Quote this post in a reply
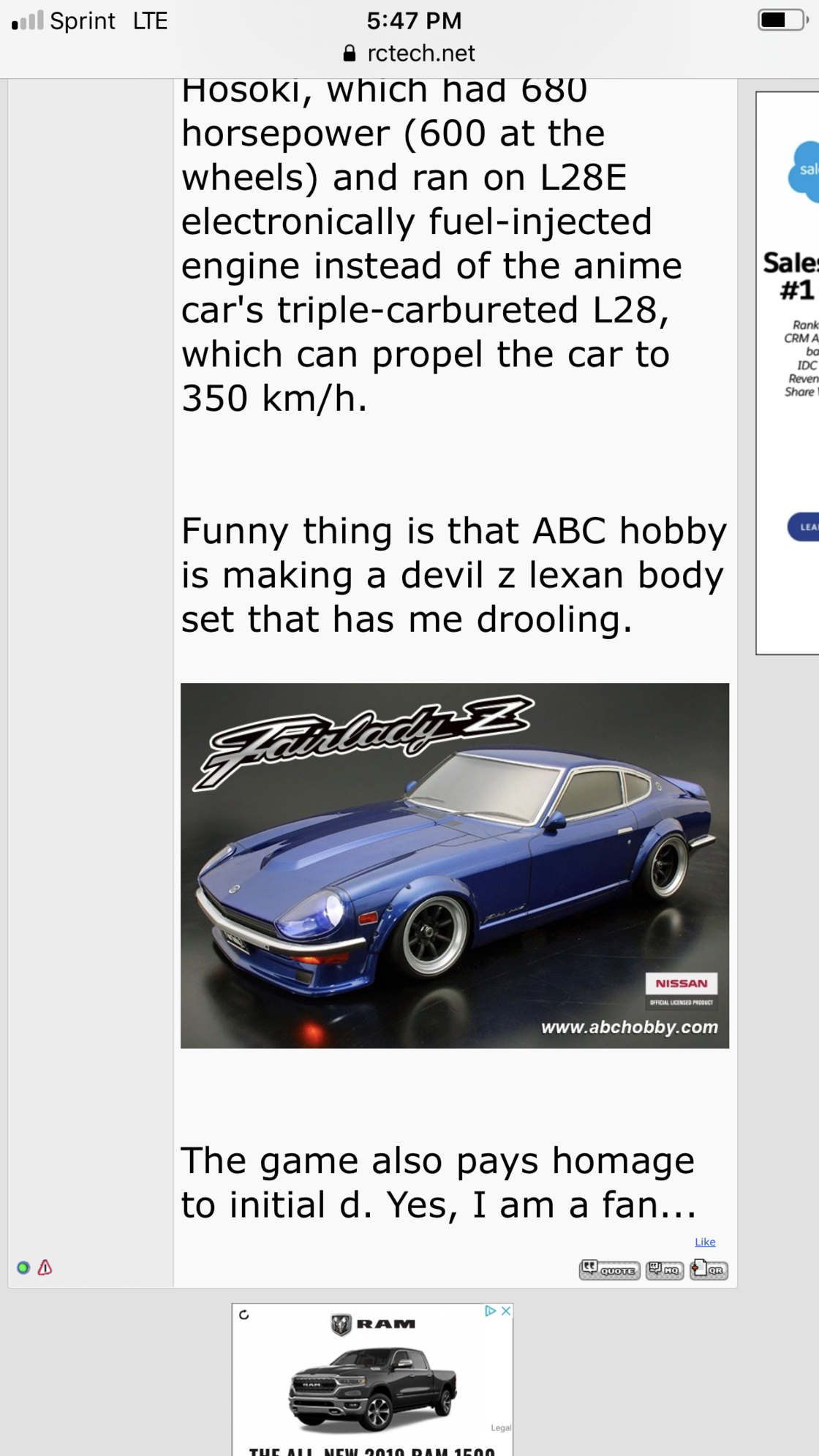819x1456 pixels. tap(609, 1270)
